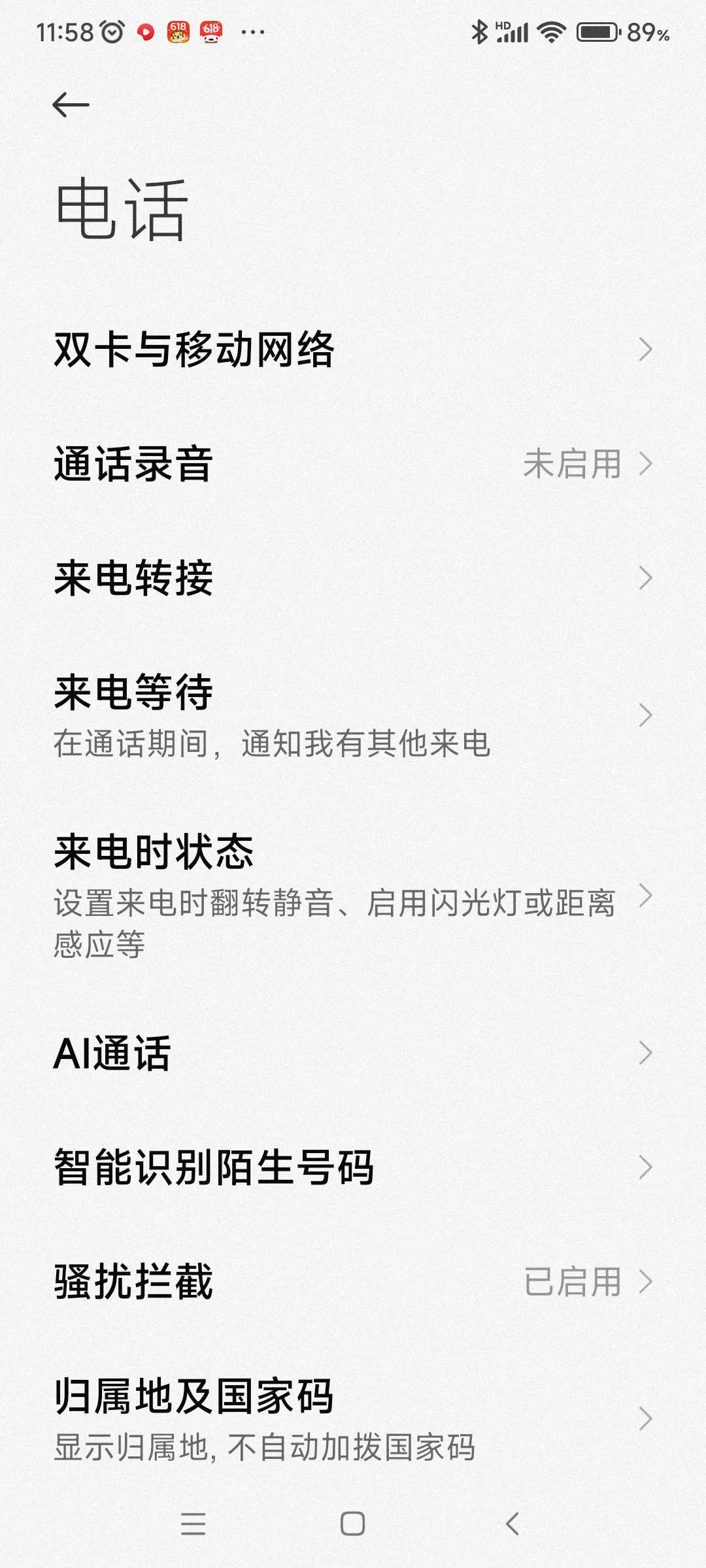The height and width of the screenshot is (1568, 706).
Task: Open recent apps from the navigation bar
Action: click(x=193, y=1524)
